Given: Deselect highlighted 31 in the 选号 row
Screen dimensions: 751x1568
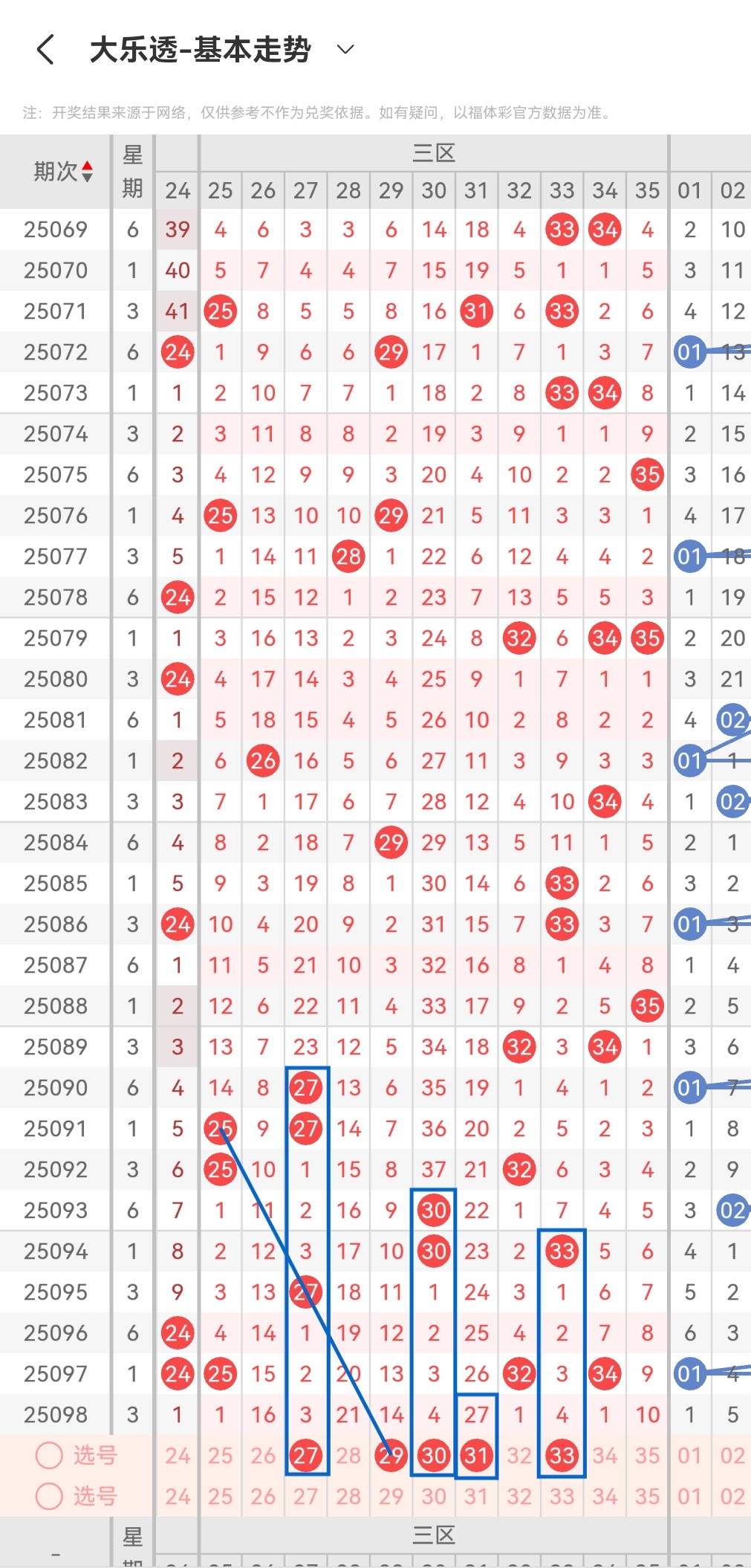Looking at the screenshot, I should point(476,1455).
